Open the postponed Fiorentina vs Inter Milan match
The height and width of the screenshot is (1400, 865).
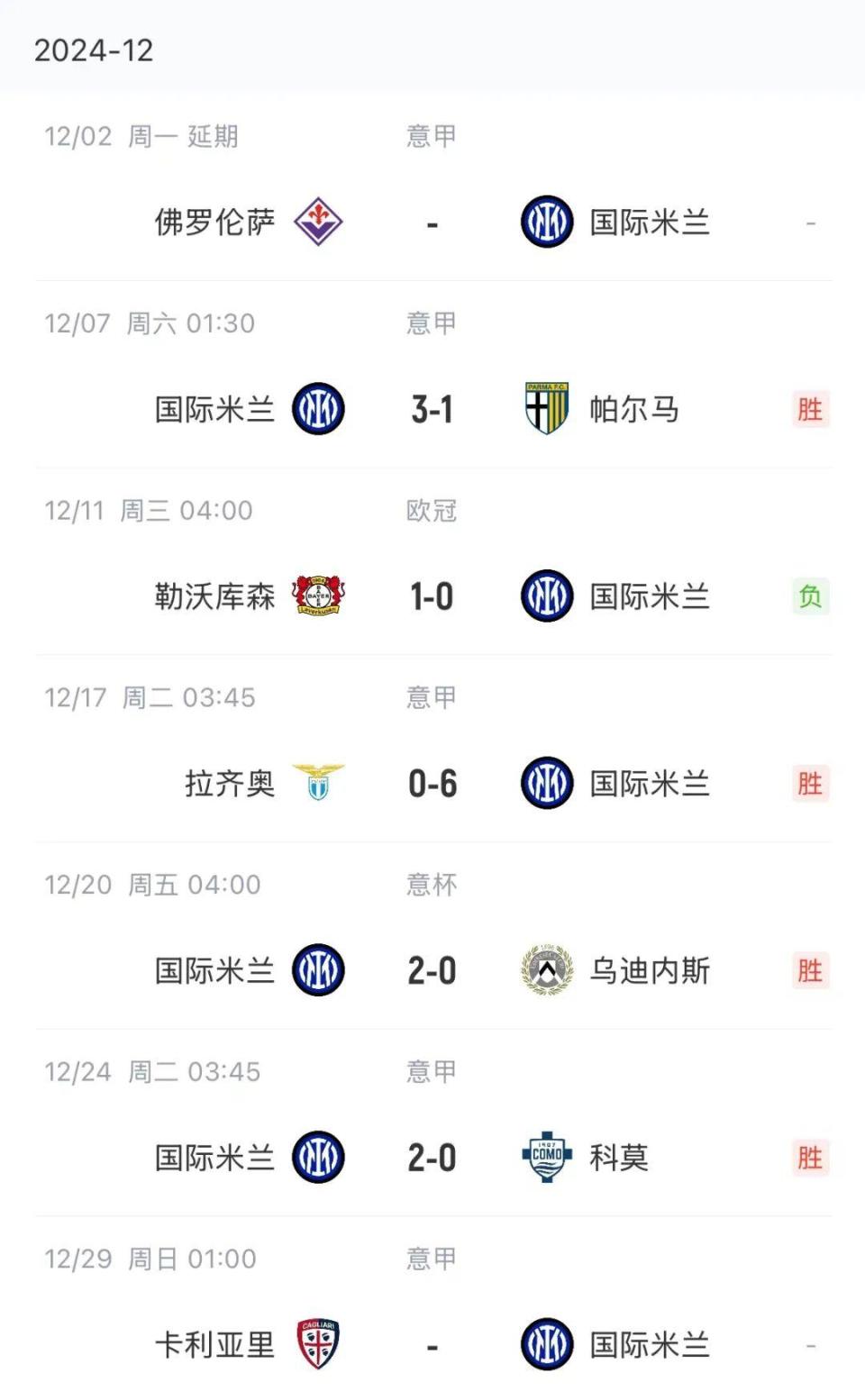point(432,223)
